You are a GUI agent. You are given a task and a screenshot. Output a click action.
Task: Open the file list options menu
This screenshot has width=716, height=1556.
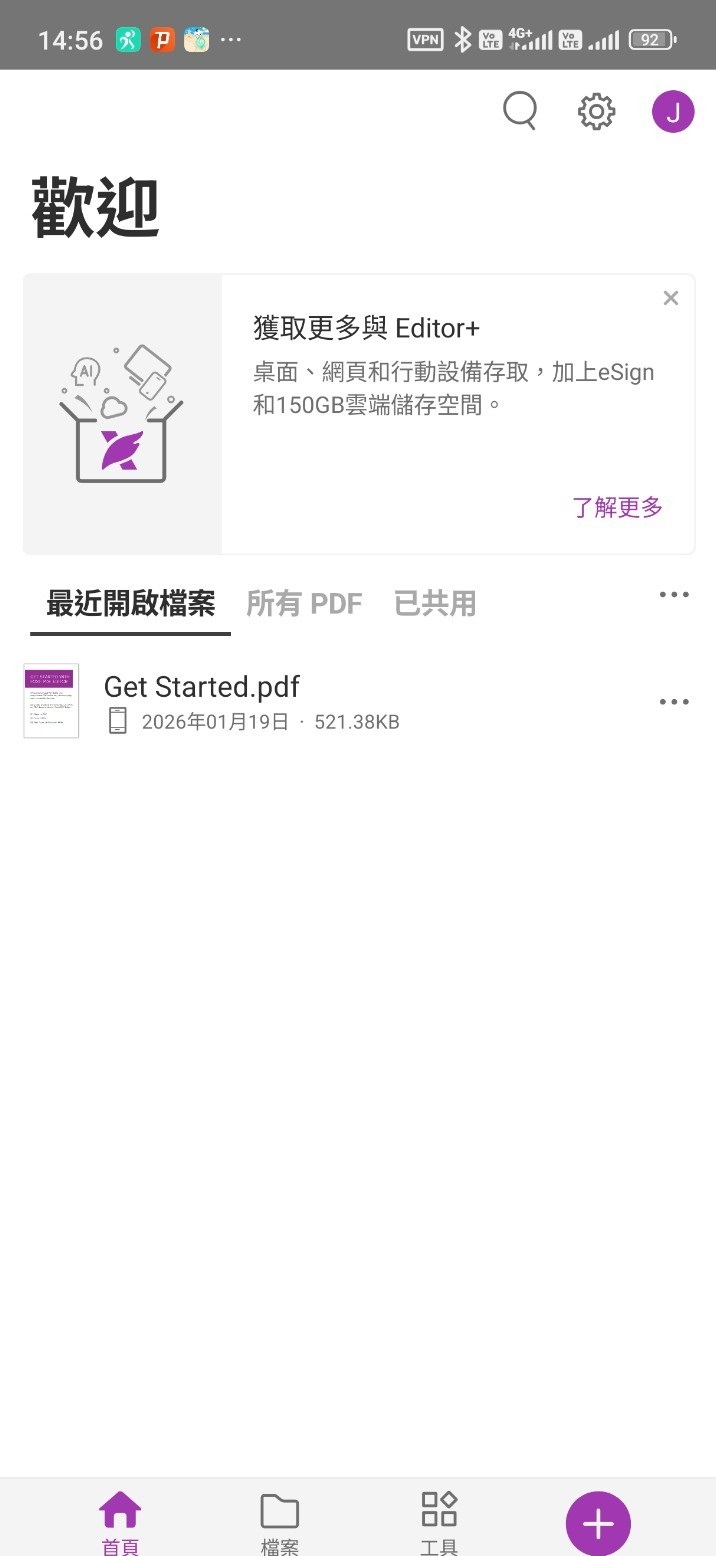point(674,595)
